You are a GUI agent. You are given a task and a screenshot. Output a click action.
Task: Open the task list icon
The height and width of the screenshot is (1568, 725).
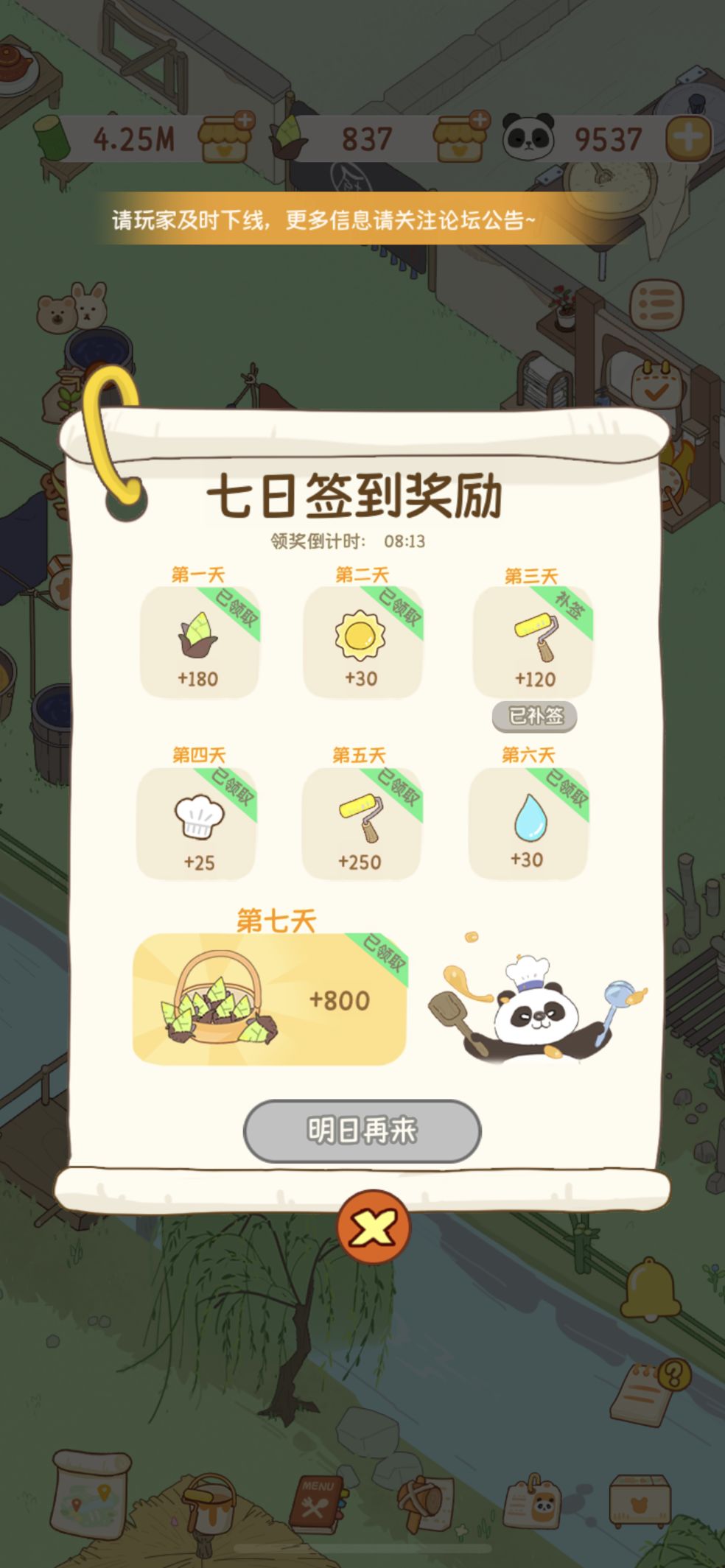tap(656, 304)
